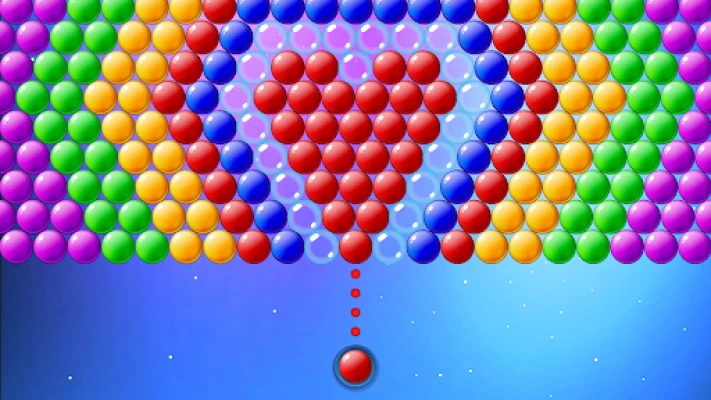Shoot at the lowest red bubble above the aim line
Image resolution: width=711 pixels, height=400 pixels.
[355, 245]
